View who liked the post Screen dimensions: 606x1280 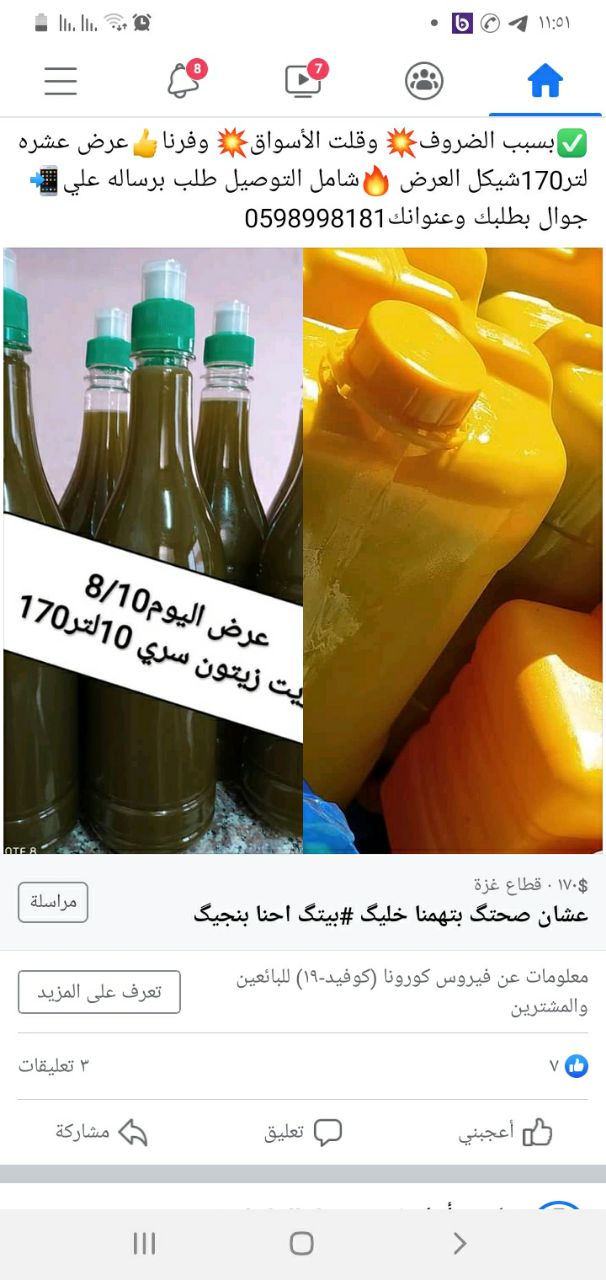click(568, 1066)
